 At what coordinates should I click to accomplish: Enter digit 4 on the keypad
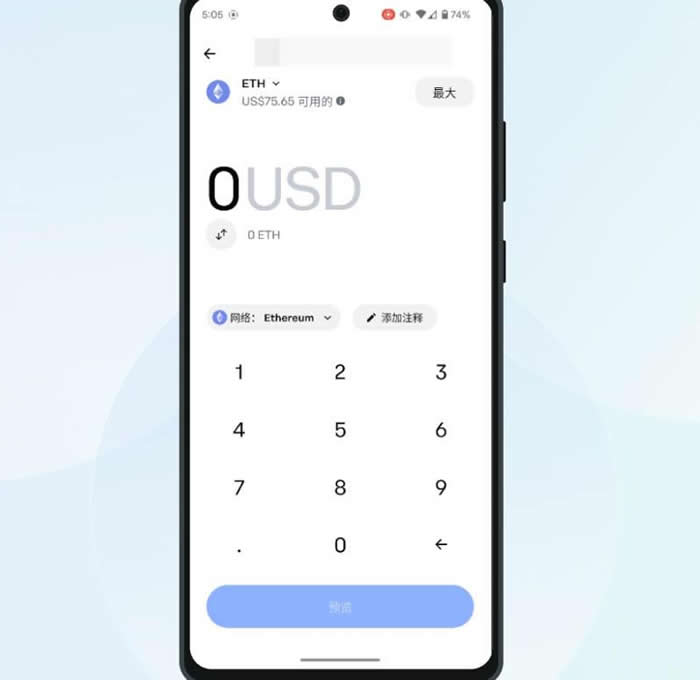[x=239, y=430]
